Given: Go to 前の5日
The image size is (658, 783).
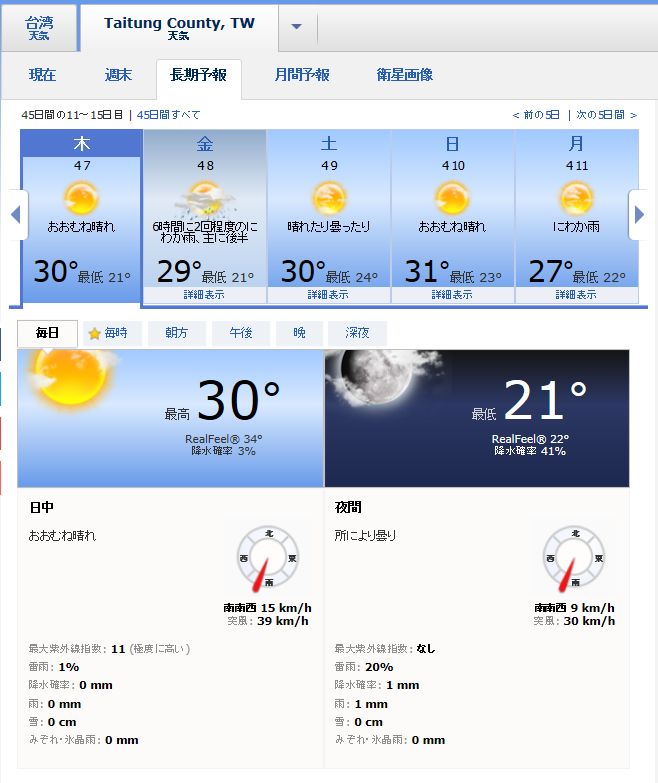Looking at the screenshot, I should click(x=539, y=115).
